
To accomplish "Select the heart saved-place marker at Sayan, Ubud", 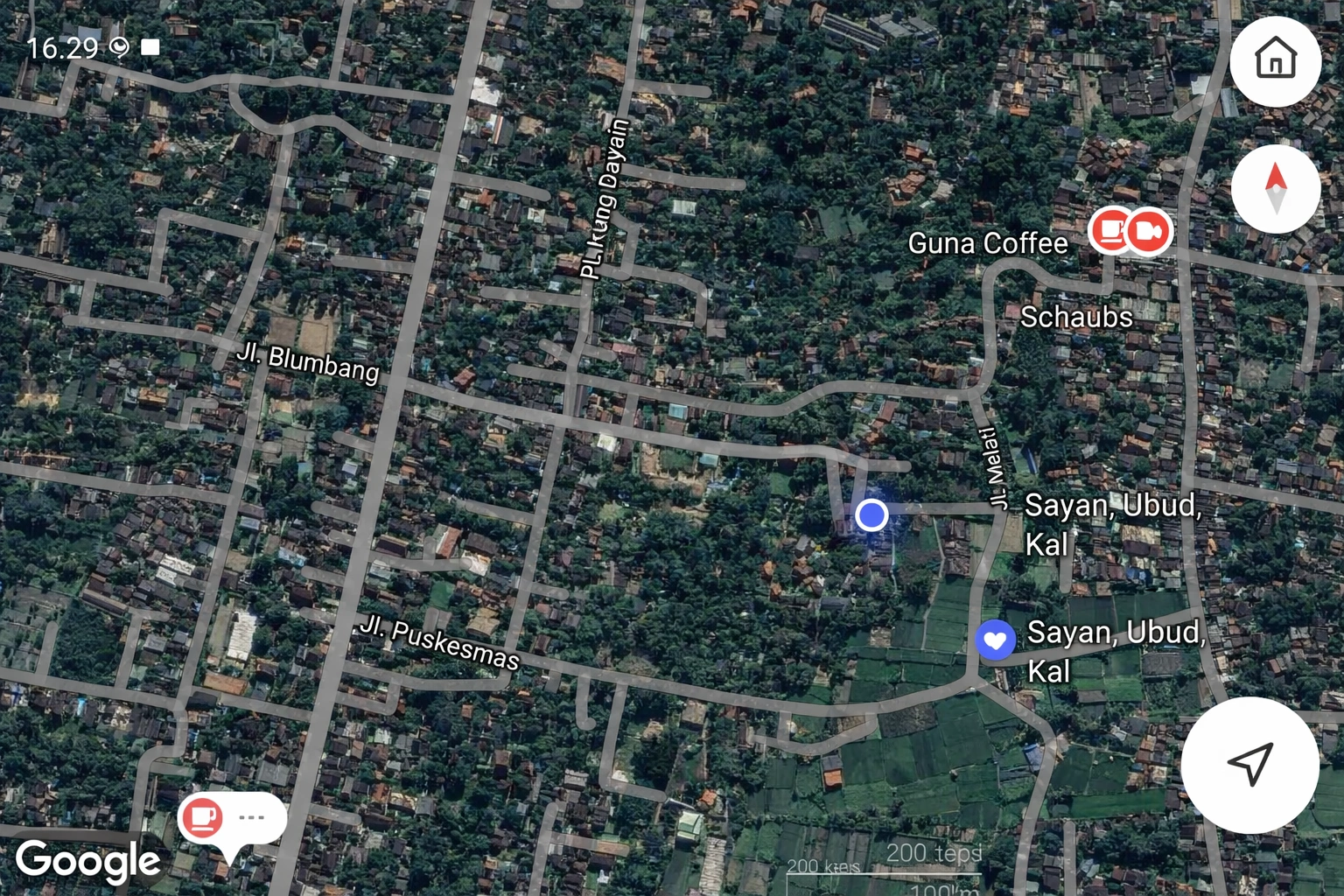I will pos(995,640).
